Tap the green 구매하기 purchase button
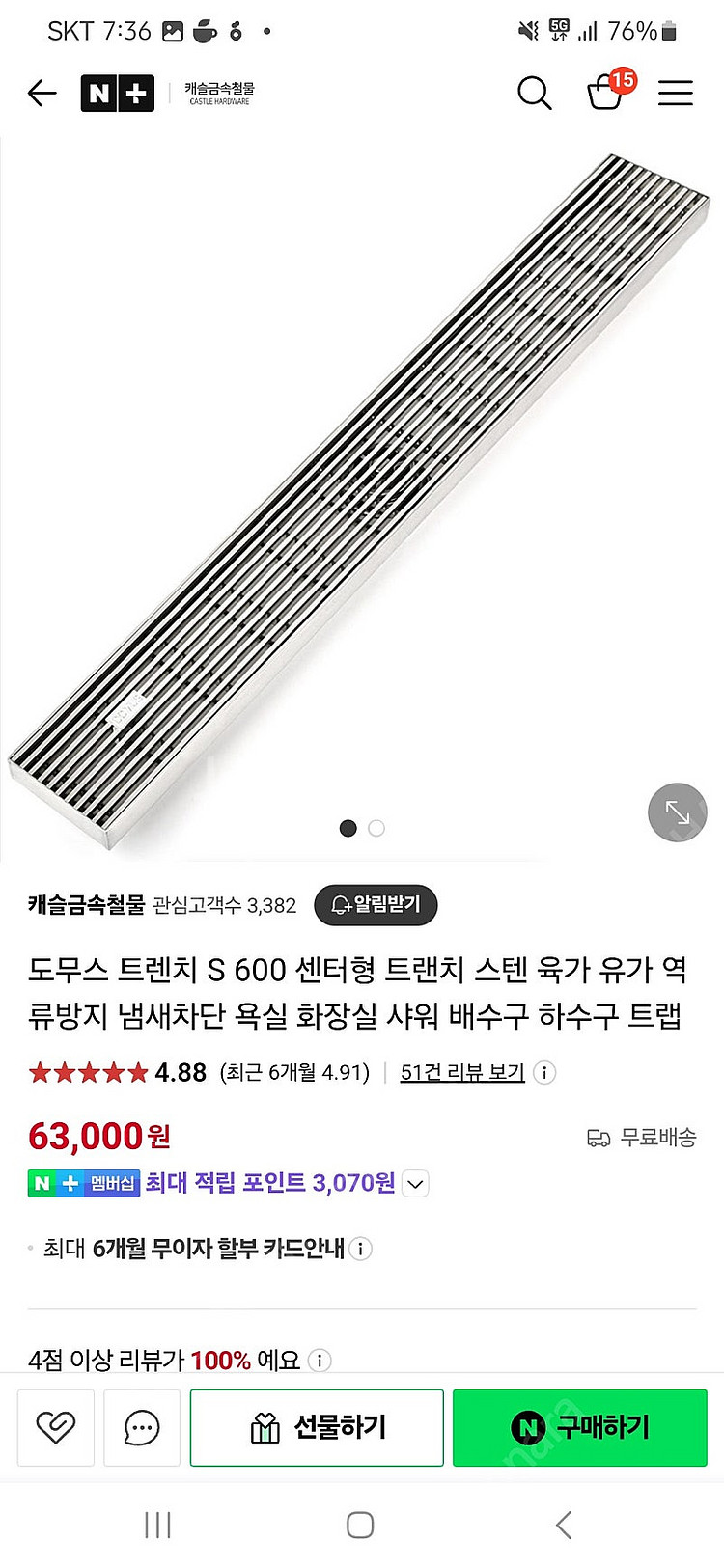Viewport: 724px width, 1568px height. tap(579, 1427)
